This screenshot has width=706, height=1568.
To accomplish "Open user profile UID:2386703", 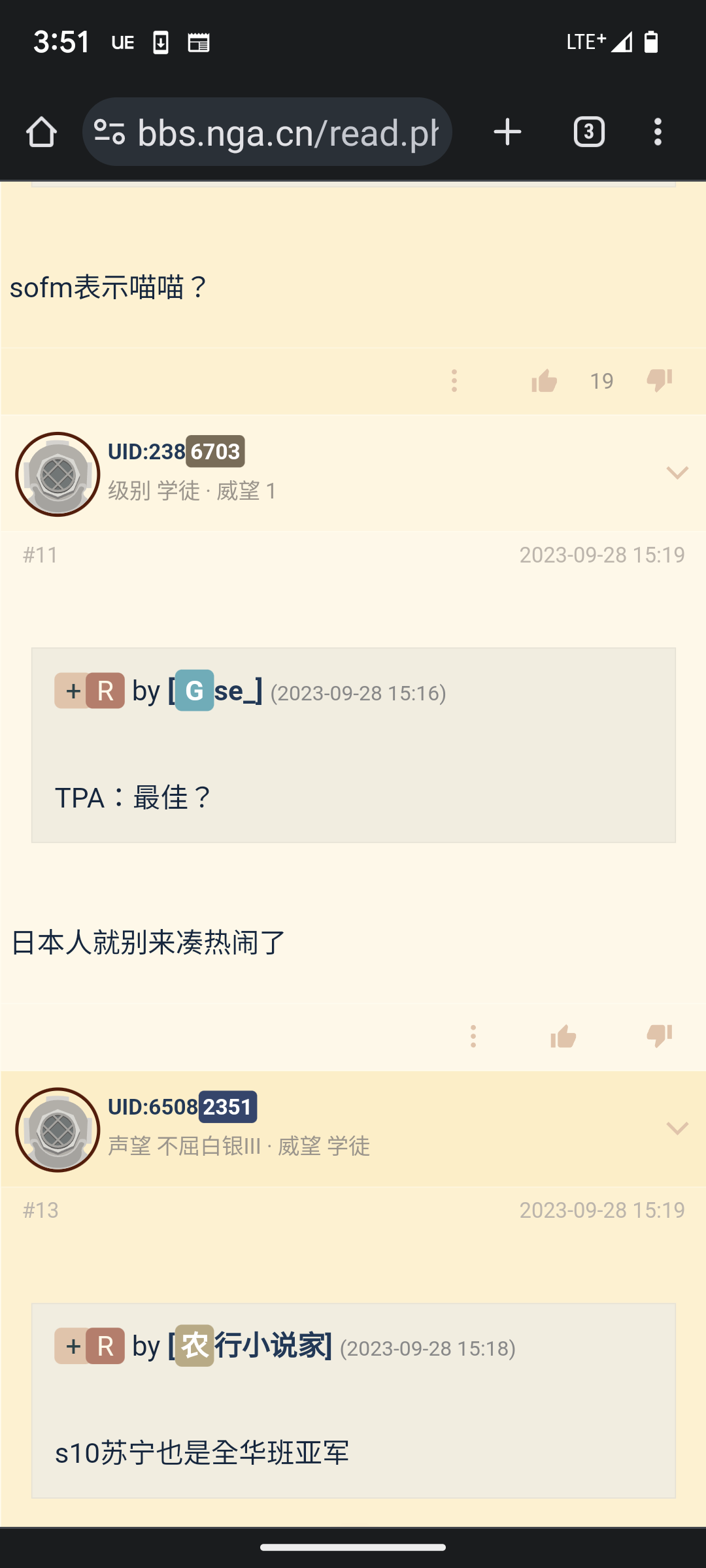I will click(x=176, y=451).
